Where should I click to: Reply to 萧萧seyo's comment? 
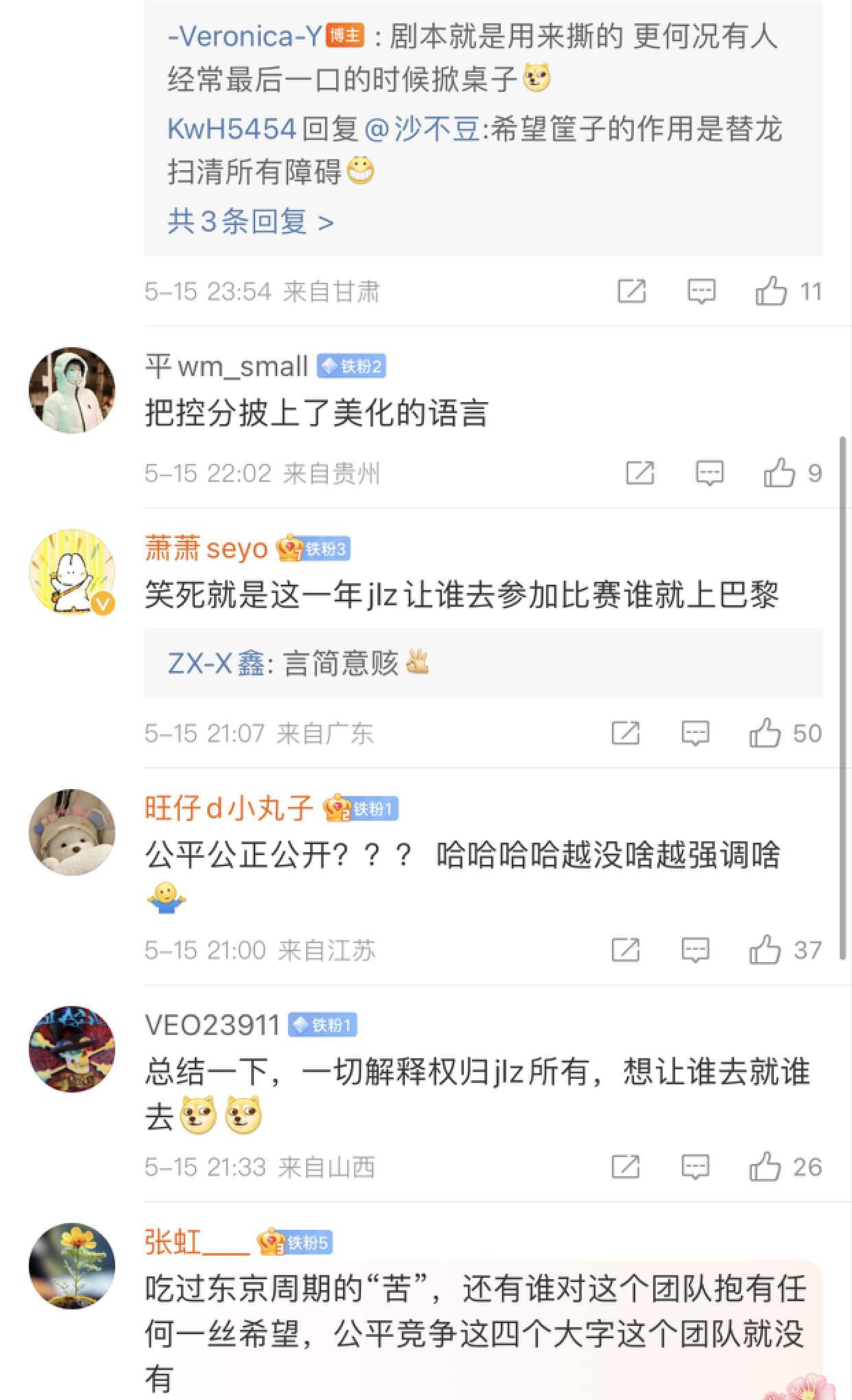[x=695, y=733]
